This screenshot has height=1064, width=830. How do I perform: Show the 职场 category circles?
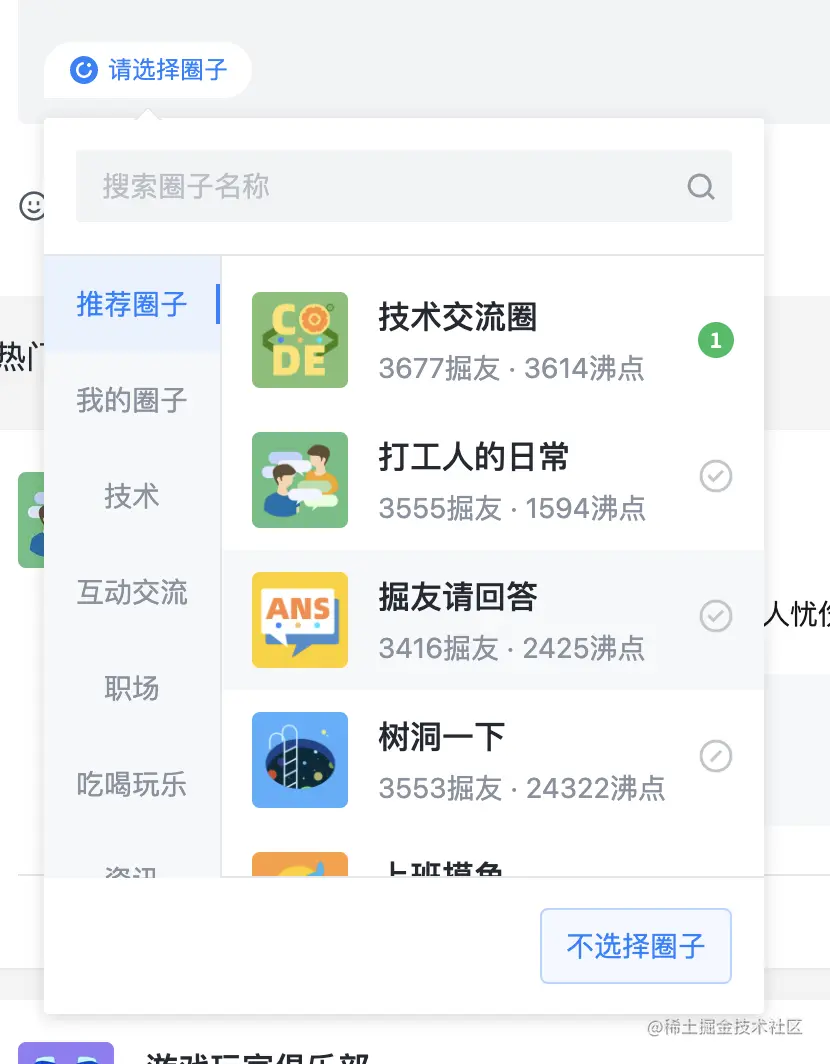coord(132,688)
